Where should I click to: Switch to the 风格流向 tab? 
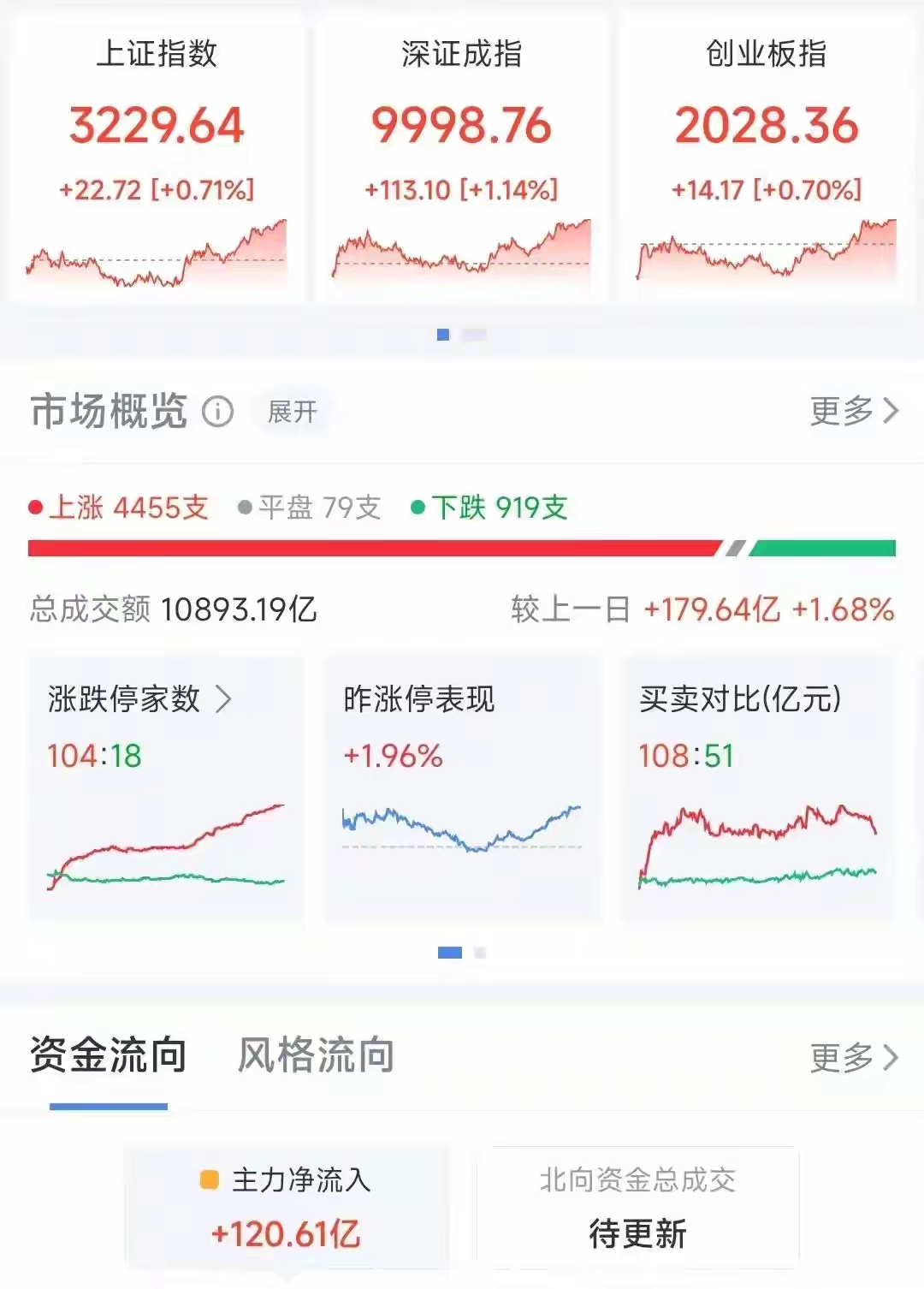tap(312, 1056)
